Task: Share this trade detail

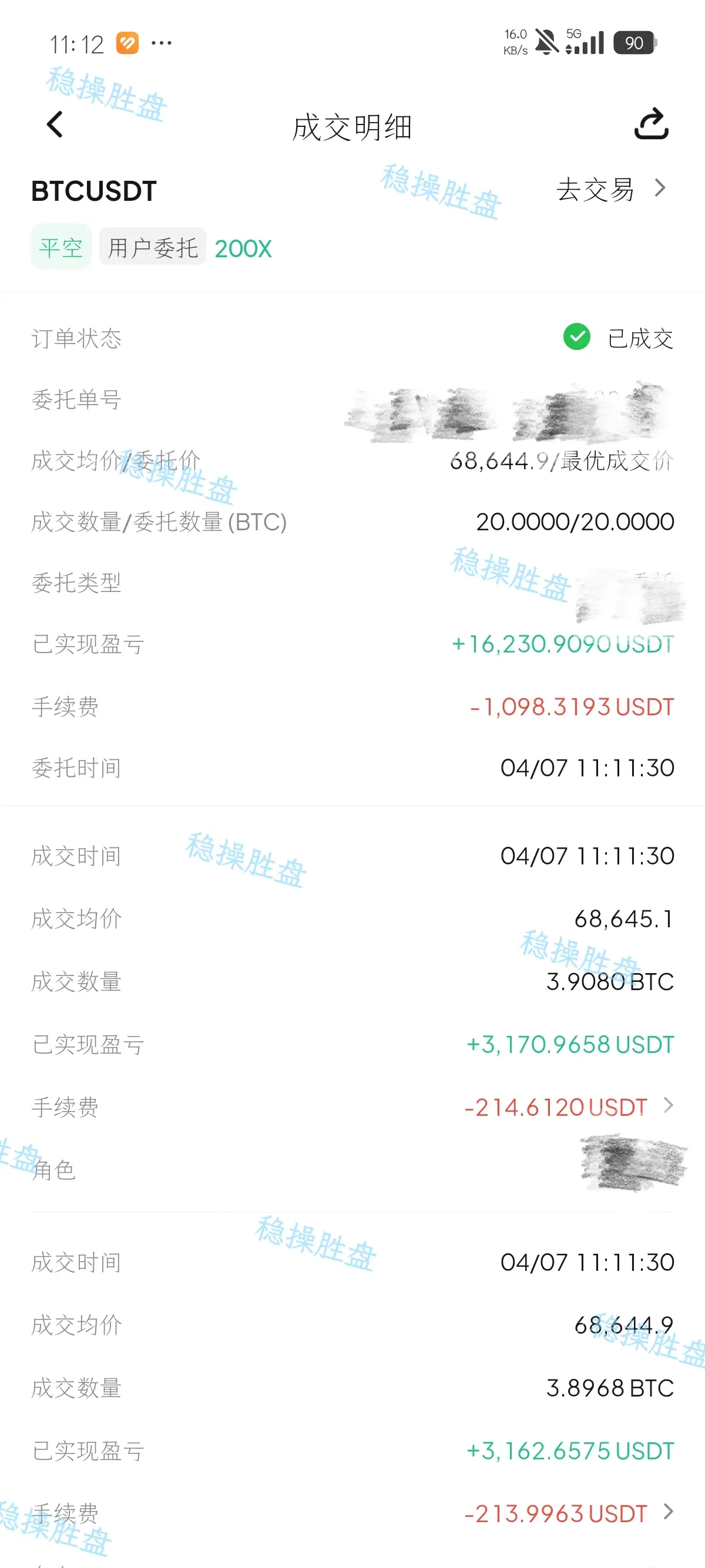Action: [651, 123]
